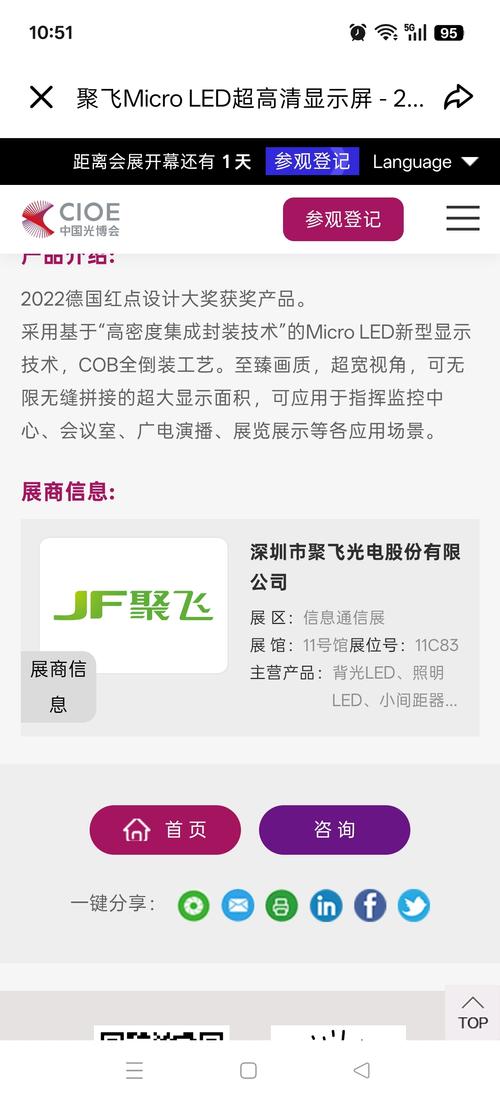Share on LinkedIn
500x1101 pixels.
pyautogui.click(x=326, y=905)
